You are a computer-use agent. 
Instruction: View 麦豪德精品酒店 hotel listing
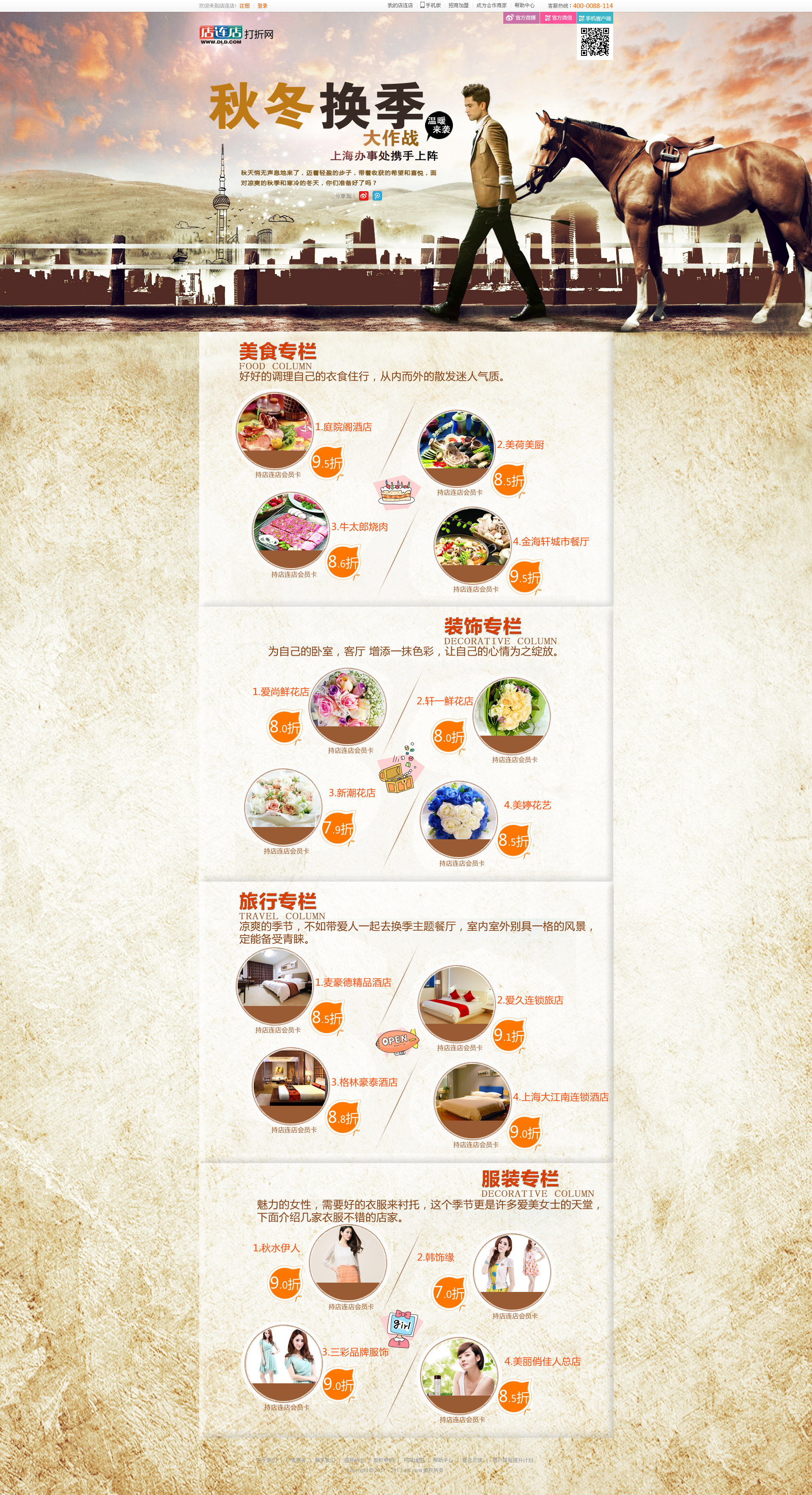pos(353,983)
